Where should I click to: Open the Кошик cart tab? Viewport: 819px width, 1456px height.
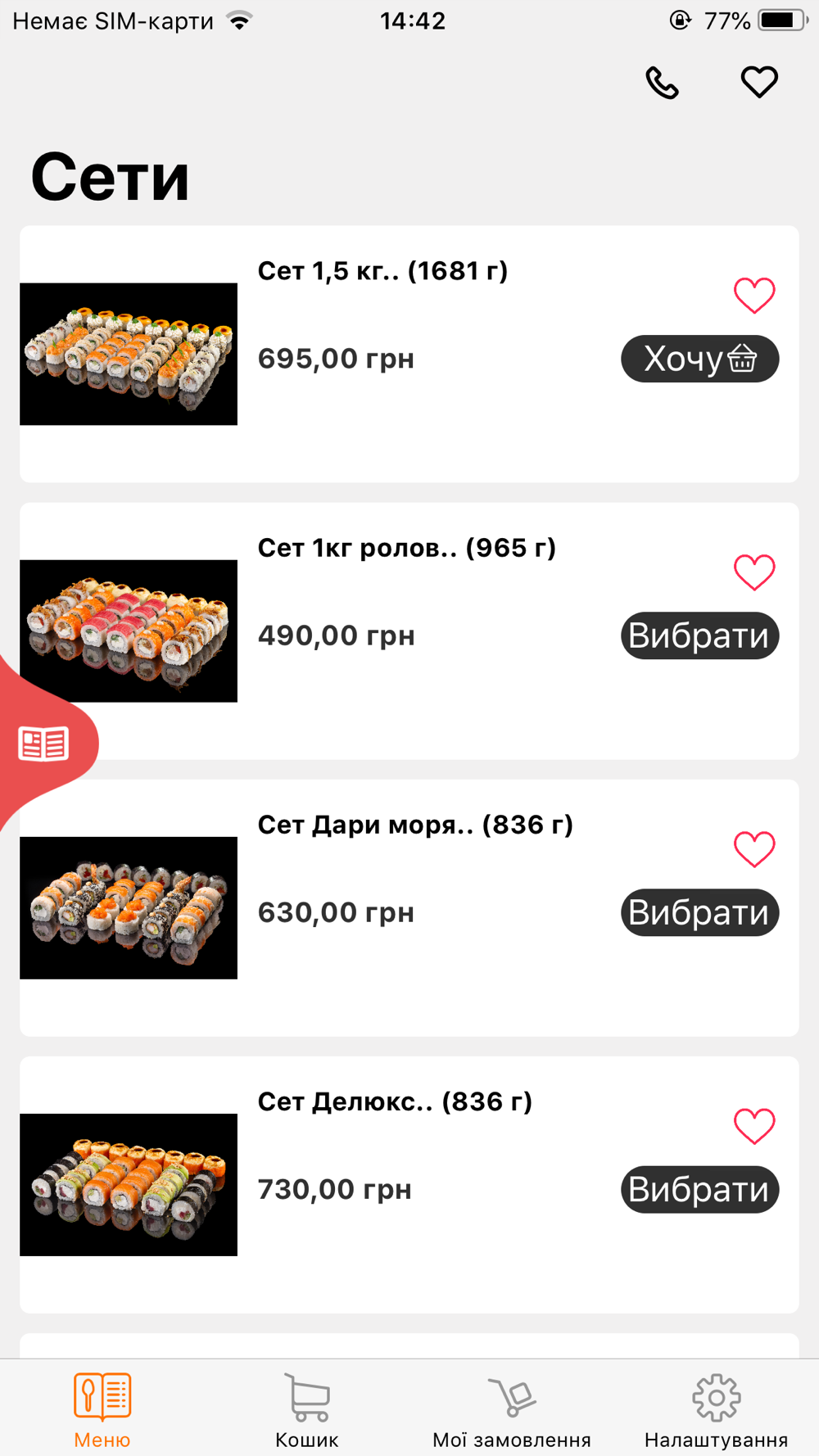click(307, 1410)
